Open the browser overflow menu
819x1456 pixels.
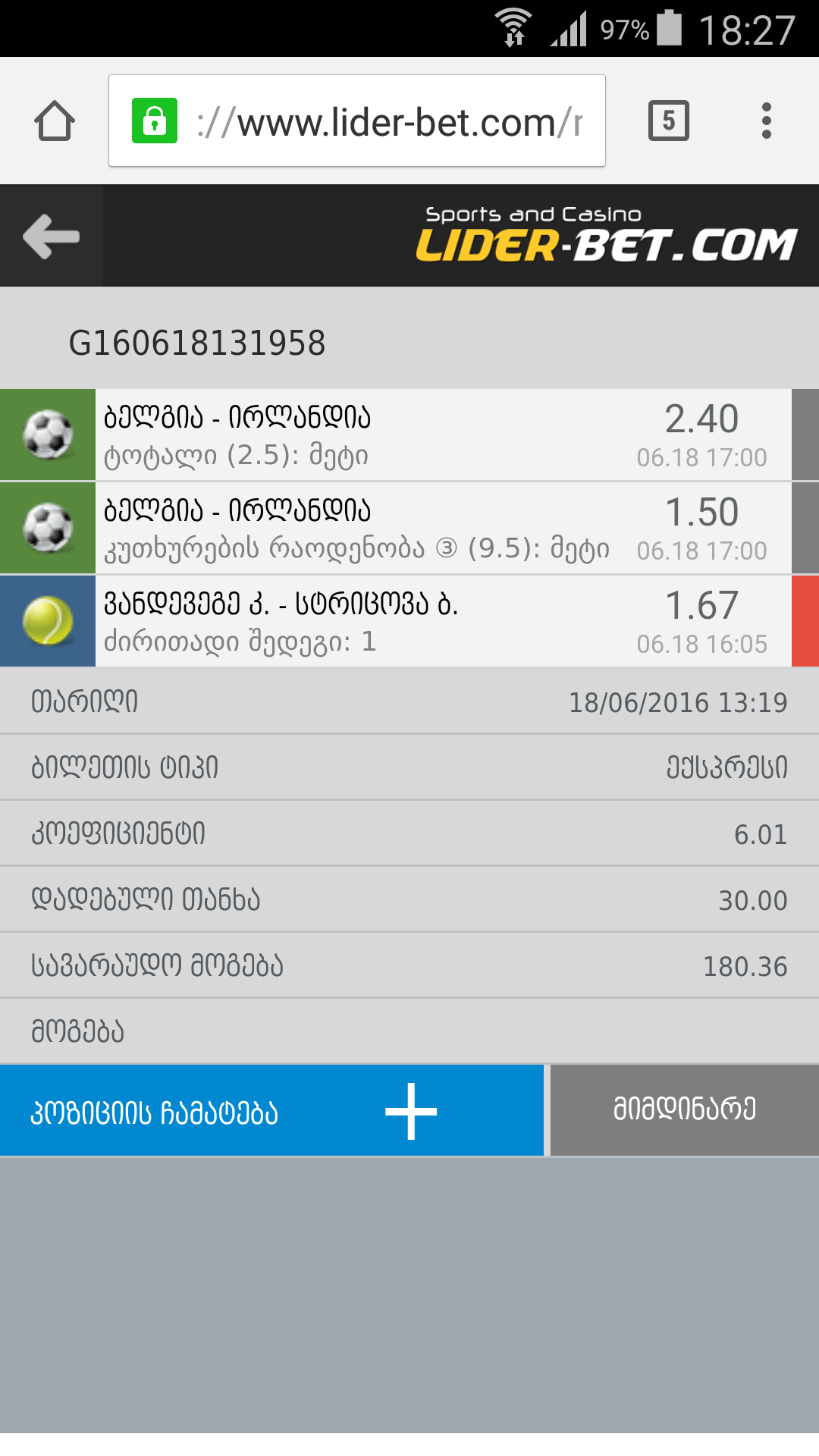pos(766,121)
